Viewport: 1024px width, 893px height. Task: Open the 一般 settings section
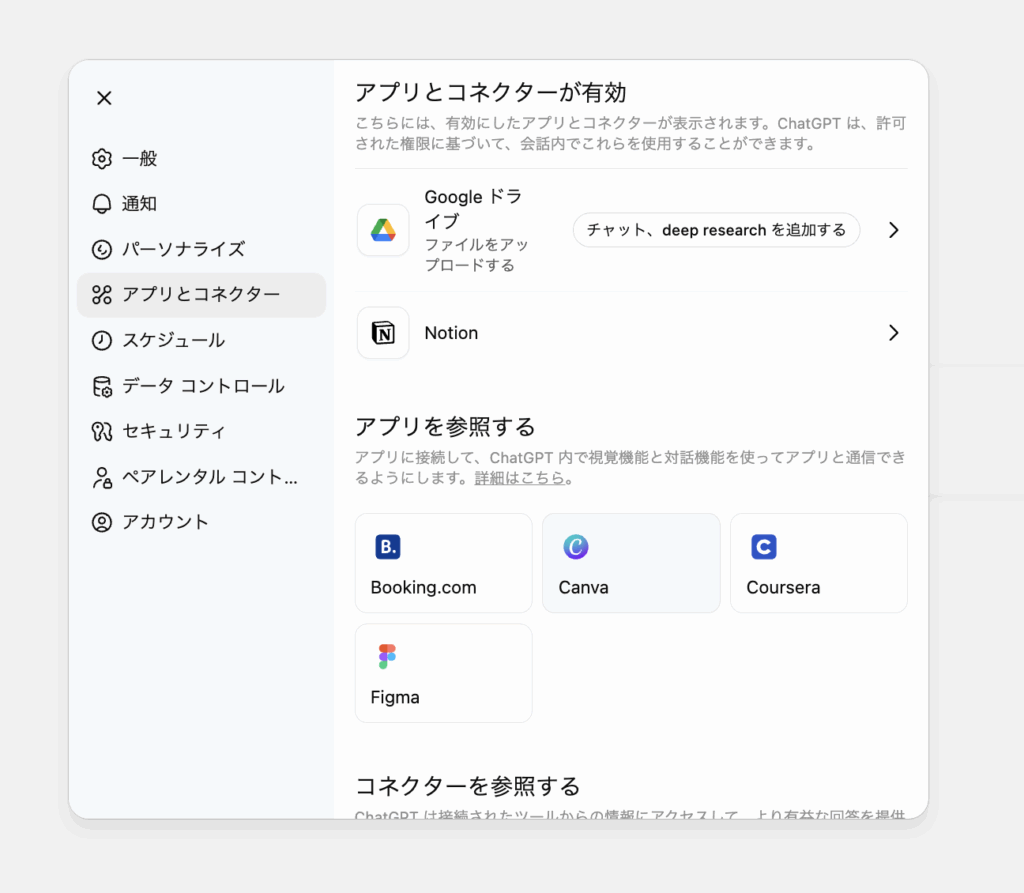(139, 159)
